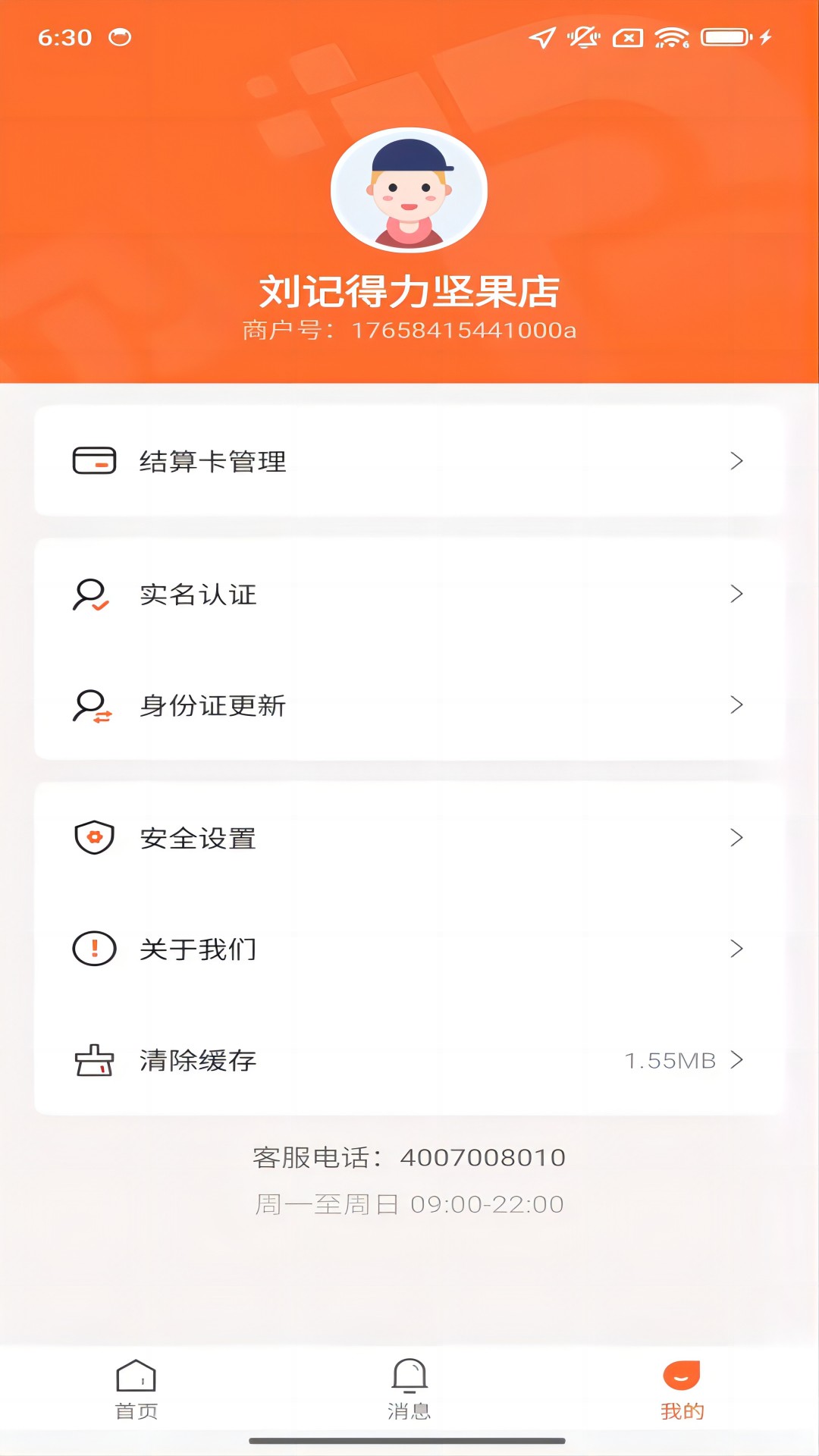Expand the 实名认证 row chevron
Viewport: 819px width, 1456px height.
coord(736,595)
